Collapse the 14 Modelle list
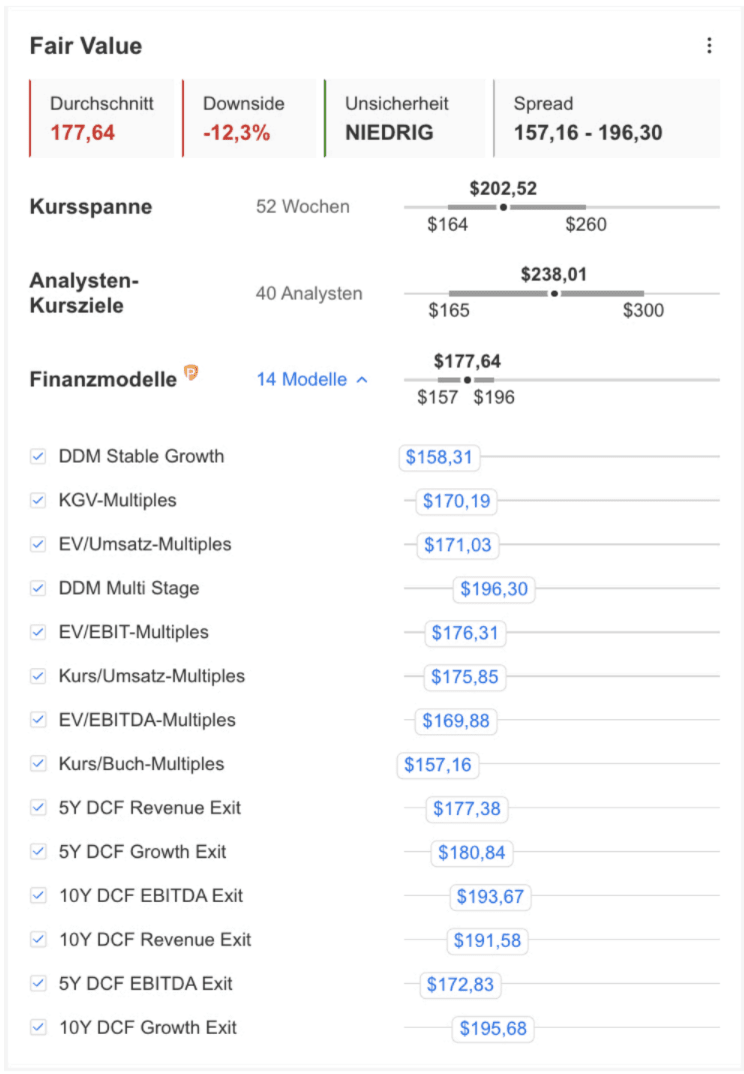 tap(312, 380)
